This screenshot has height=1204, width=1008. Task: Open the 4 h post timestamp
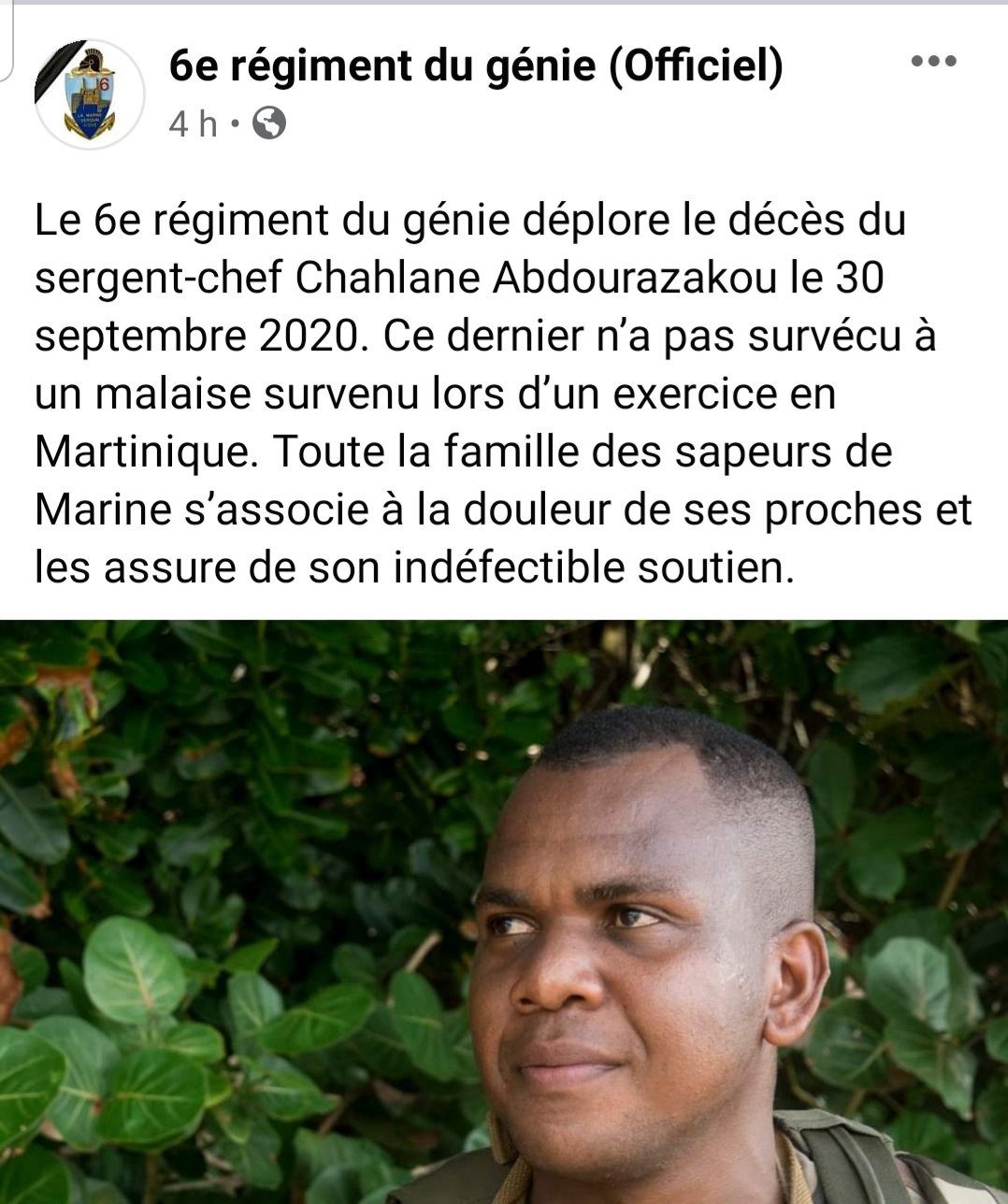pyautogui.click(x=193, y=123)
